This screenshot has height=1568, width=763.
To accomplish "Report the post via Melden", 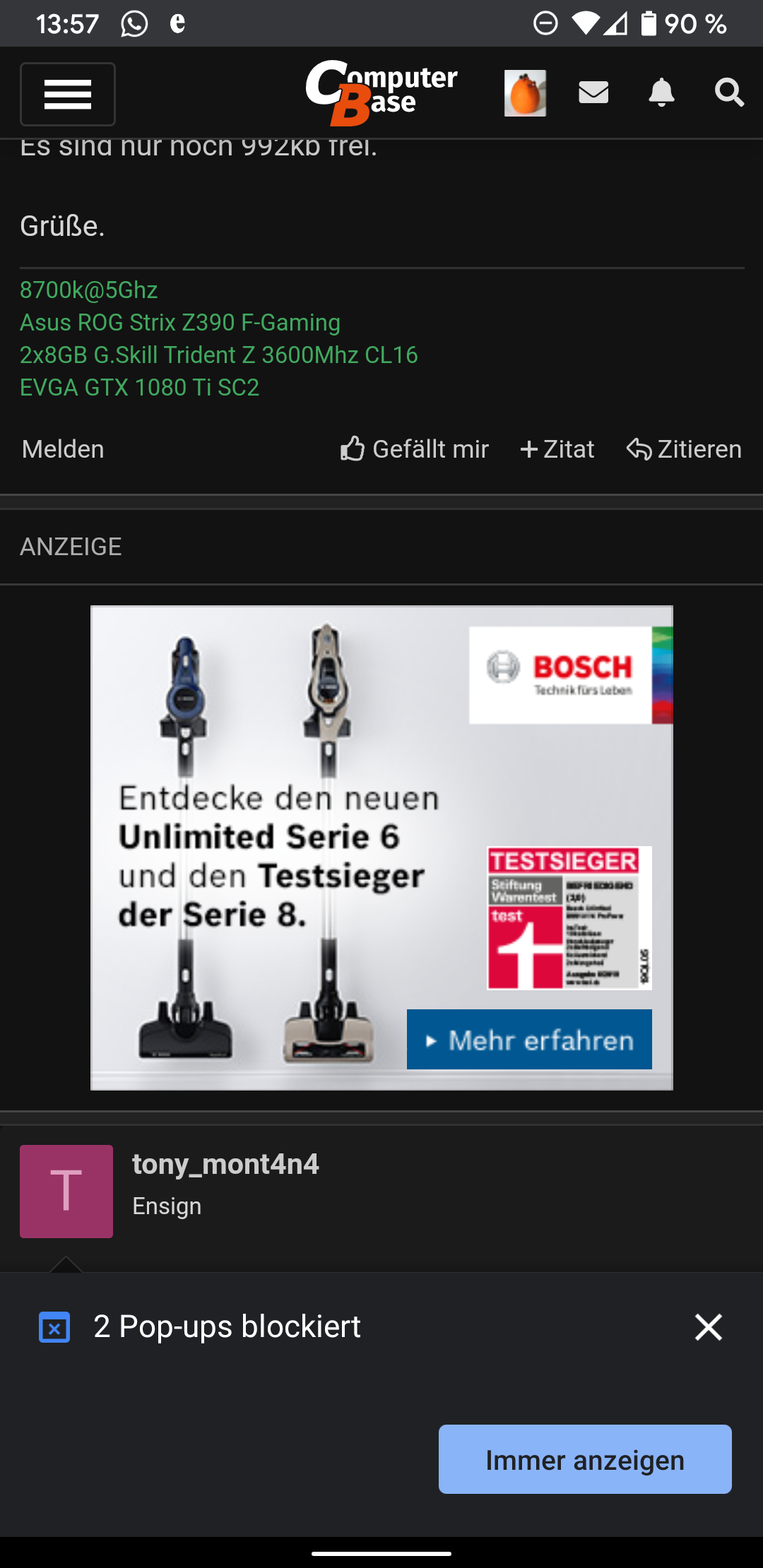I will tap(63, 449).
